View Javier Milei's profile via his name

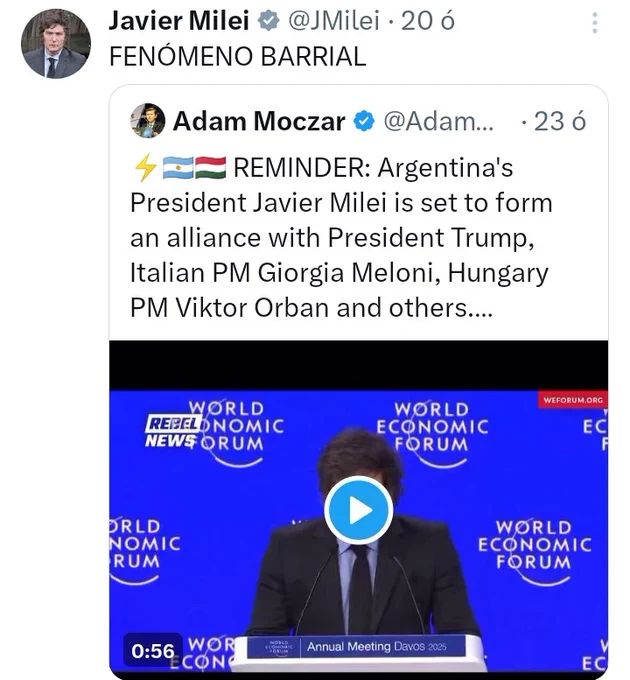pyautogui.click(x=179, y=21)
